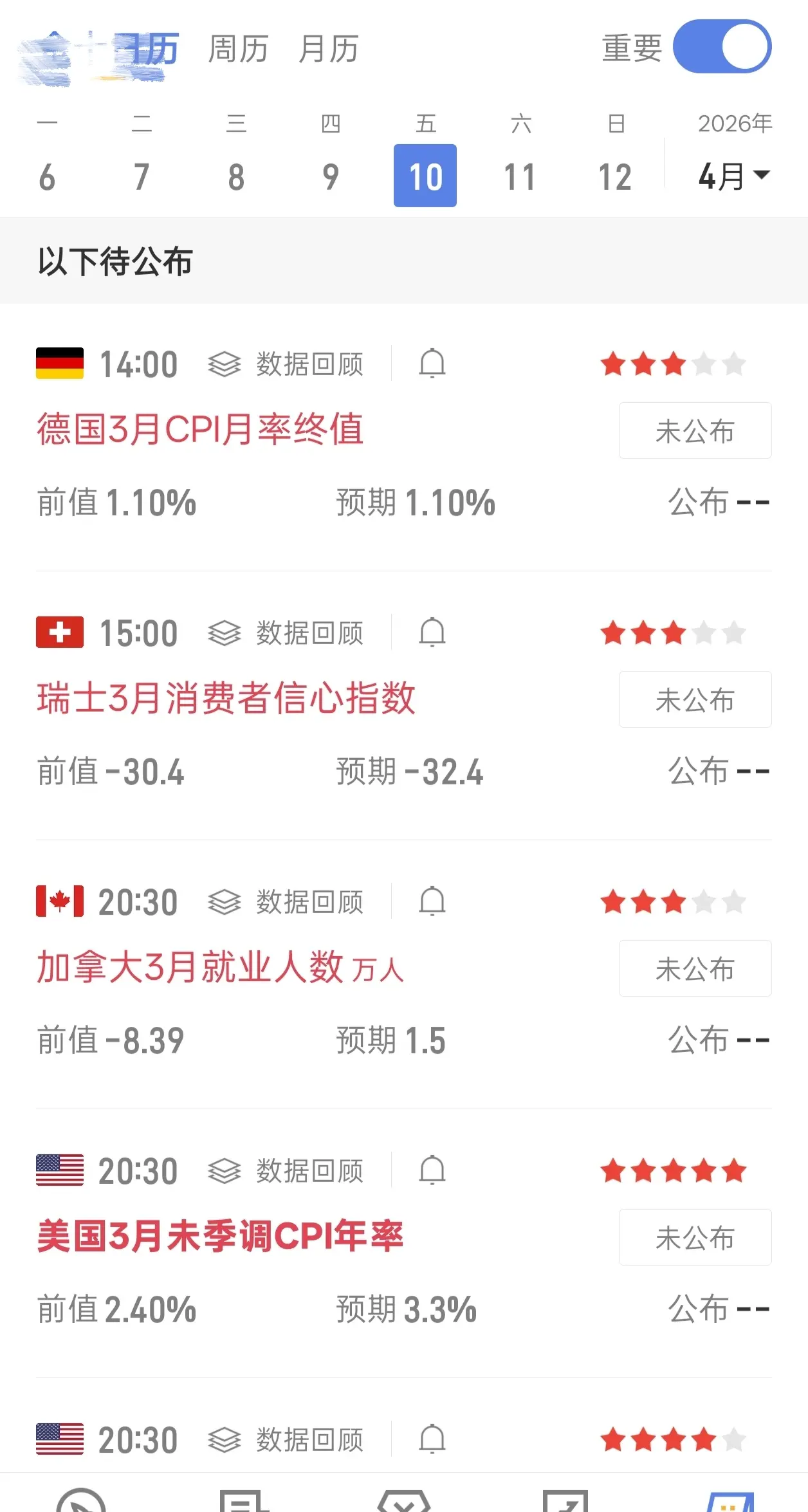Tap the 未公布 button for 加拿大3月就业人数
This screenshot has width=808, height=1512.
(x=695, y=968)
